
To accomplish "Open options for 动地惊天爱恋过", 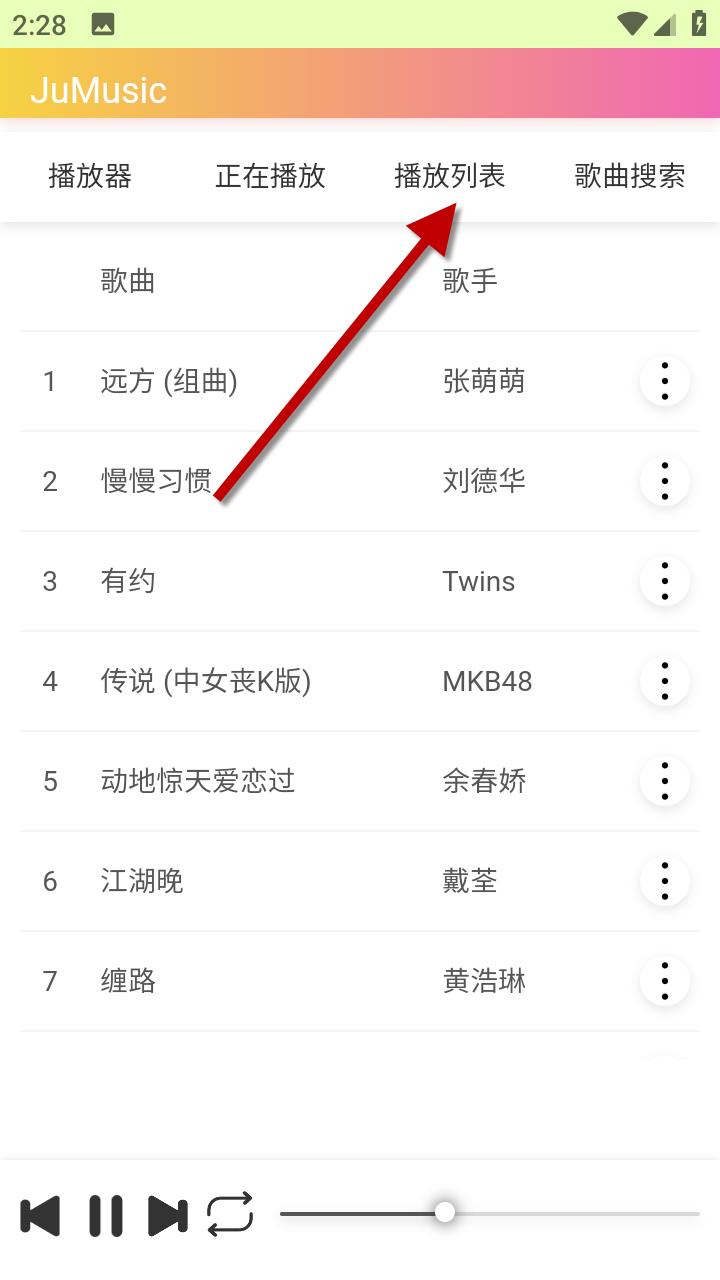I will pyautogui.click(x=665, y=781).
